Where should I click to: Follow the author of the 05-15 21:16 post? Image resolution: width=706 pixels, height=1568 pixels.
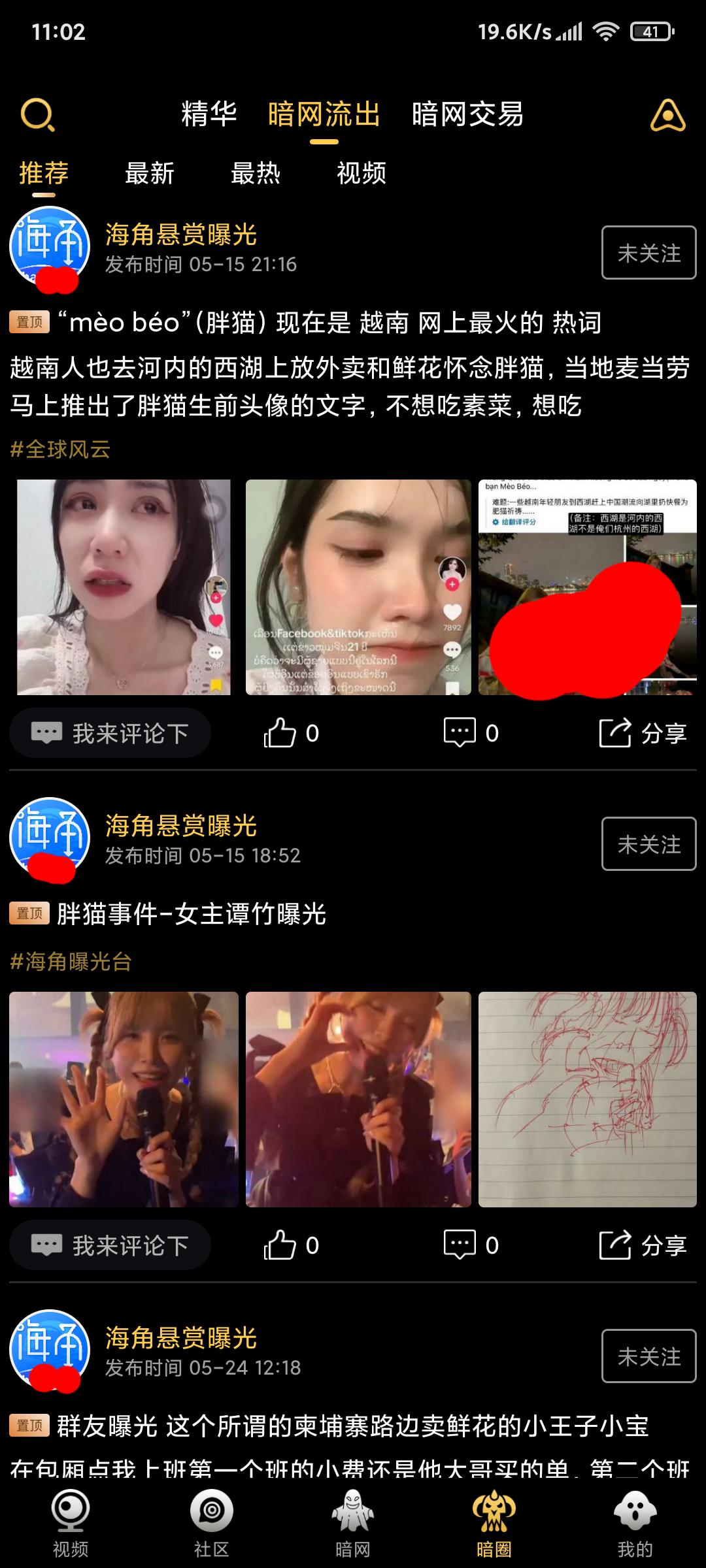click(648, 253)
